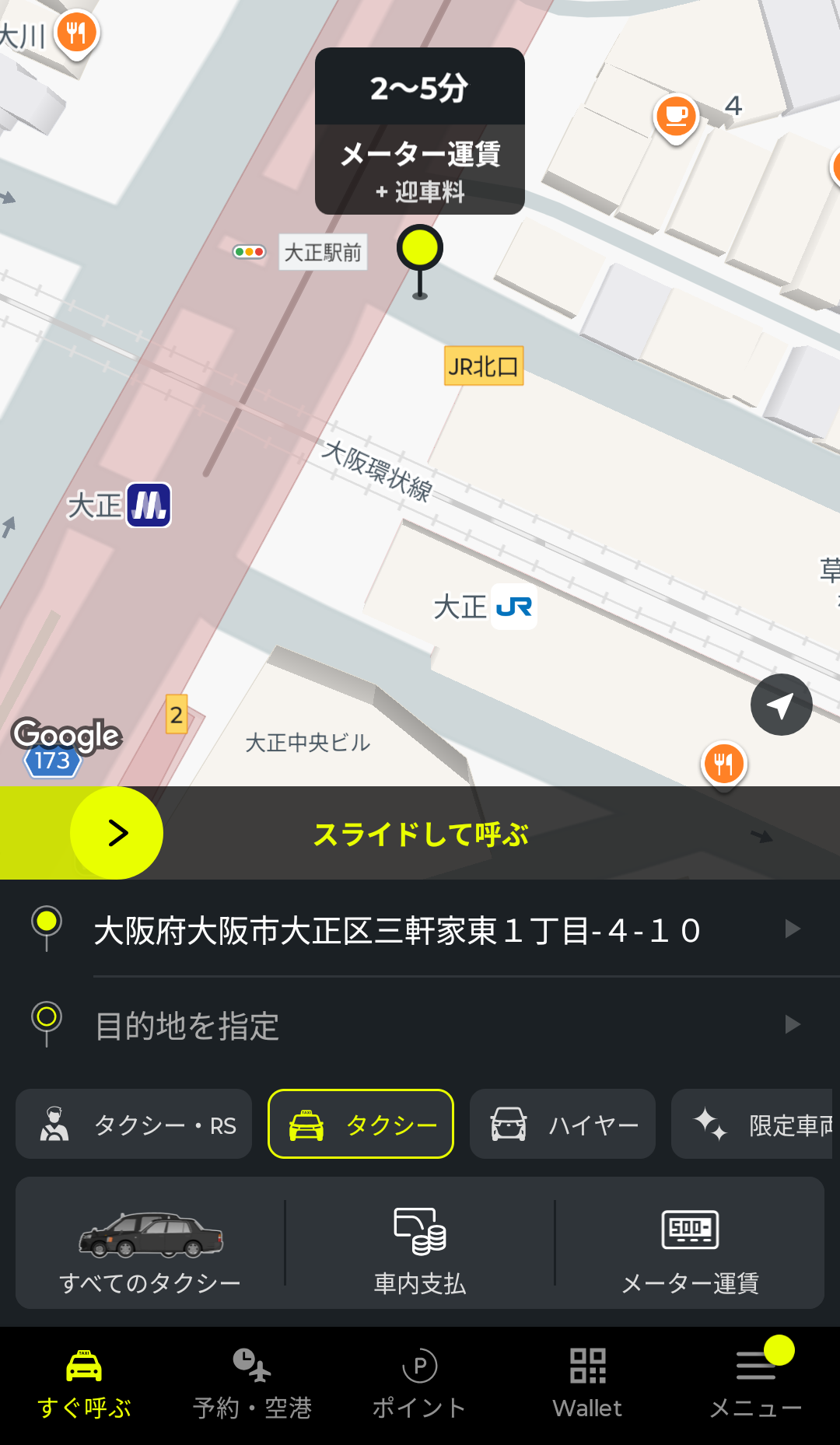This screenshot has height=1445, width=840.
Task: Open pickup address 大阪府大阪市大正区三軒家東
Action: coord(420,930)
